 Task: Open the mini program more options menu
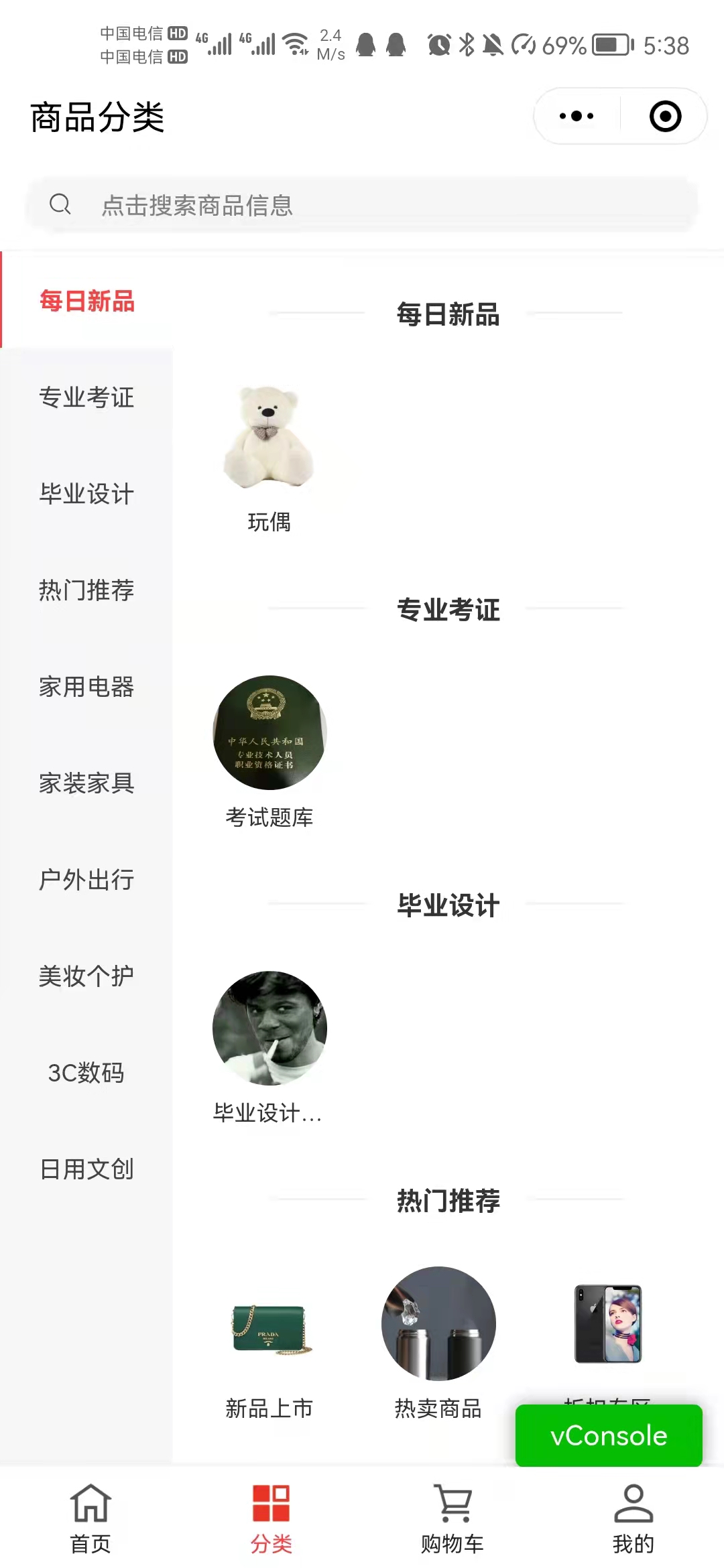click(577, 116)
